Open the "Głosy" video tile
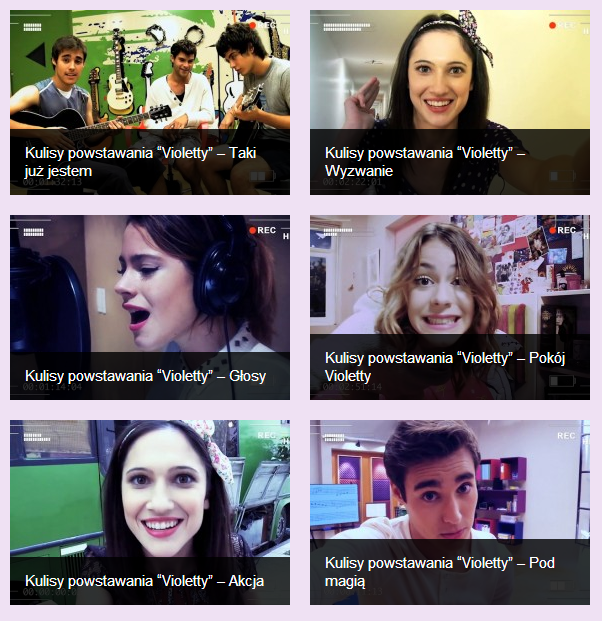602x621 pixels. tap(150, 307)
